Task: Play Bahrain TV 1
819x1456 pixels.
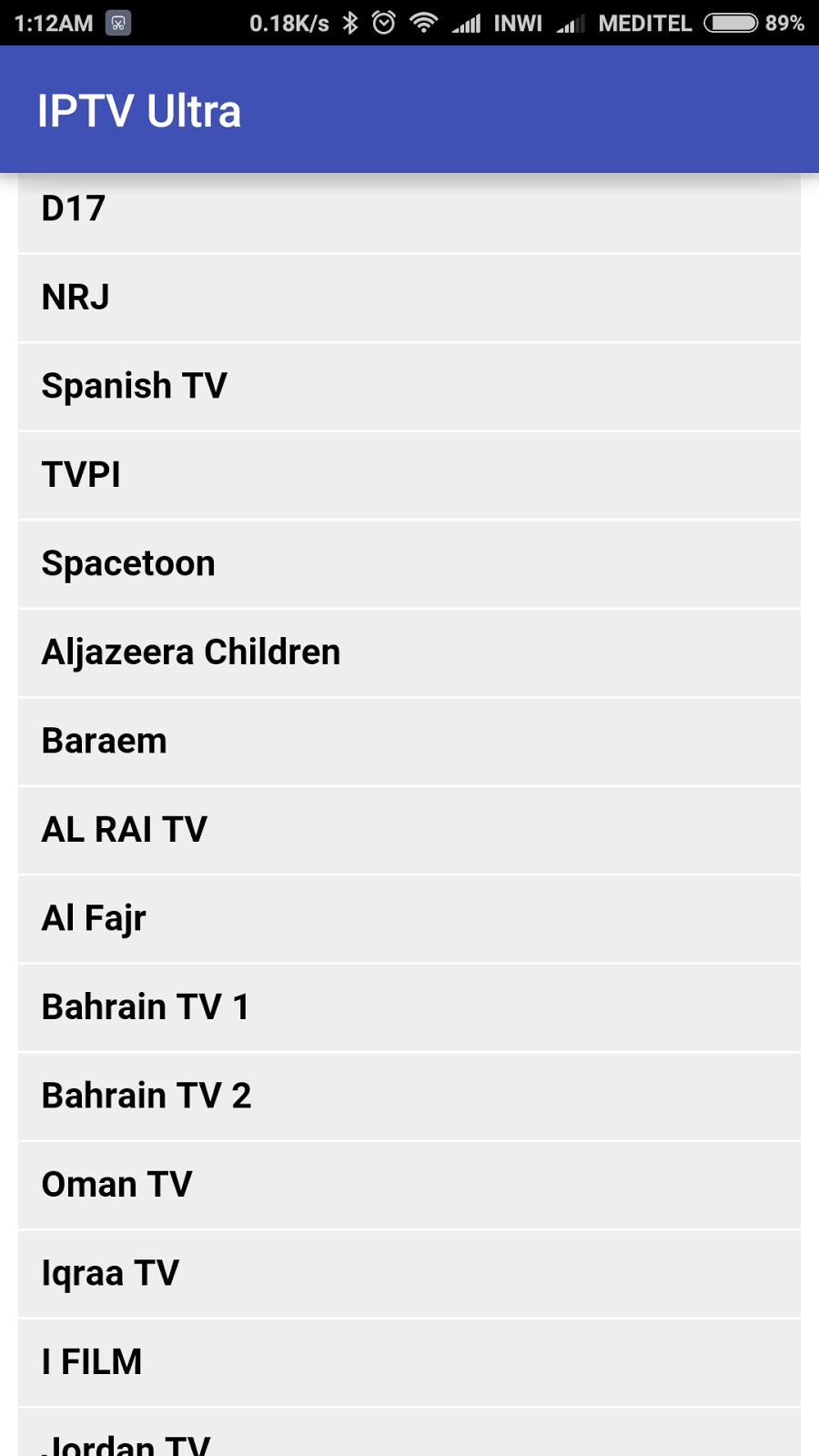Action: point(409,1007)
